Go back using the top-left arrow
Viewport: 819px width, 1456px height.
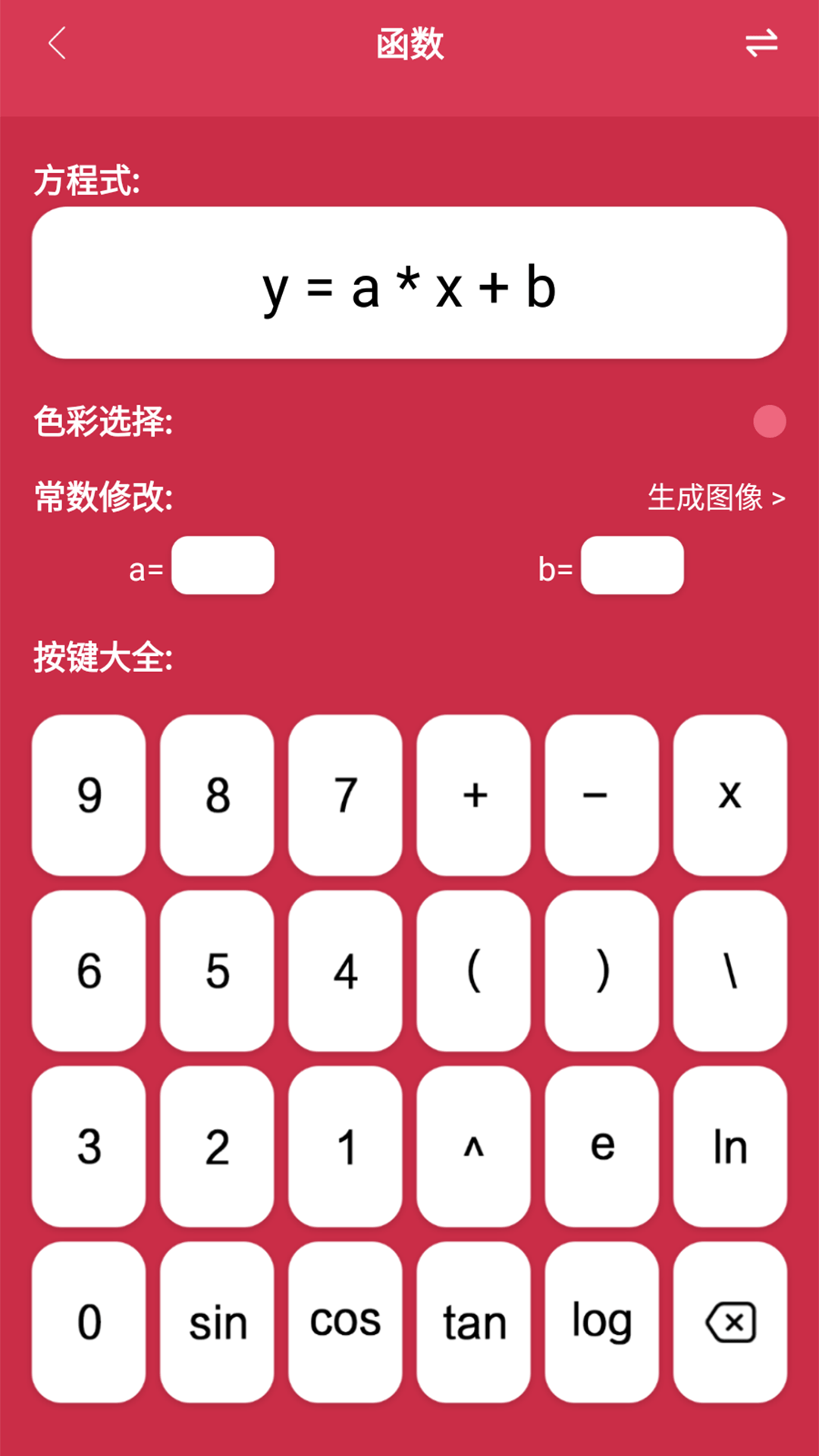tap(58, 43)
